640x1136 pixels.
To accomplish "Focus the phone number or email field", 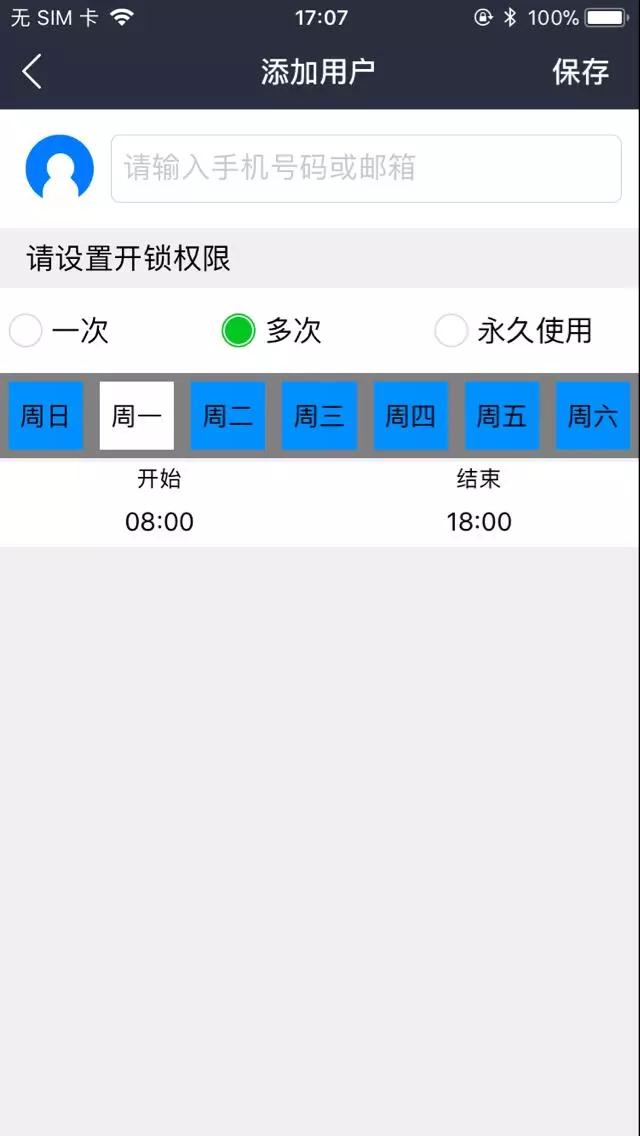I will (x=365, y=168).
